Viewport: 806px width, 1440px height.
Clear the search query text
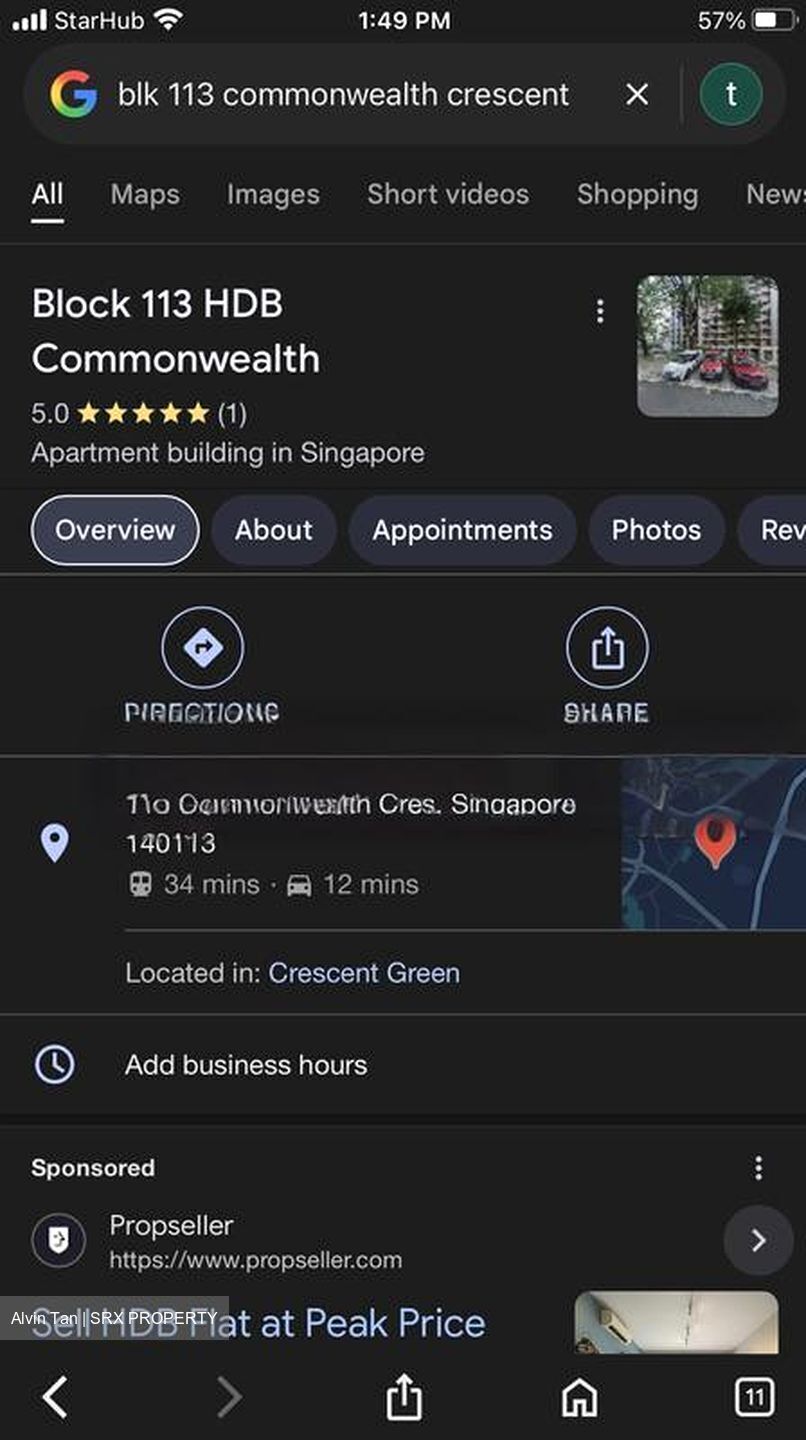(x=637, y=95)
